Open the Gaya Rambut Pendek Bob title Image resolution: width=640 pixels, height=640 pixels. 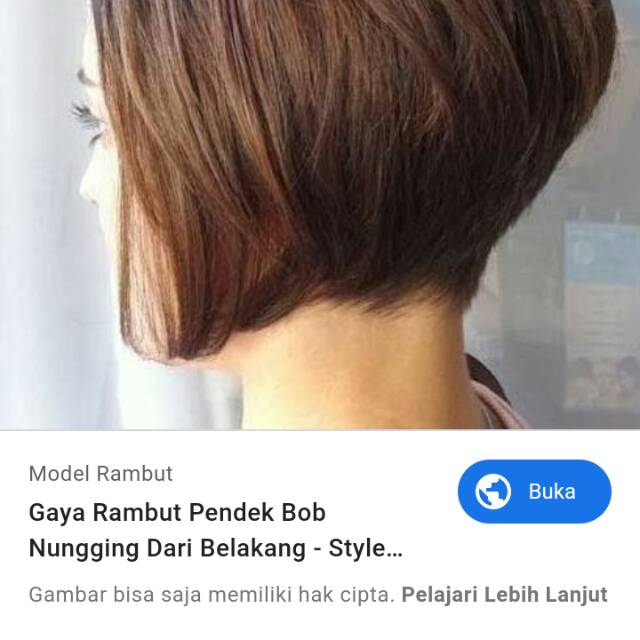pos(215,530)
